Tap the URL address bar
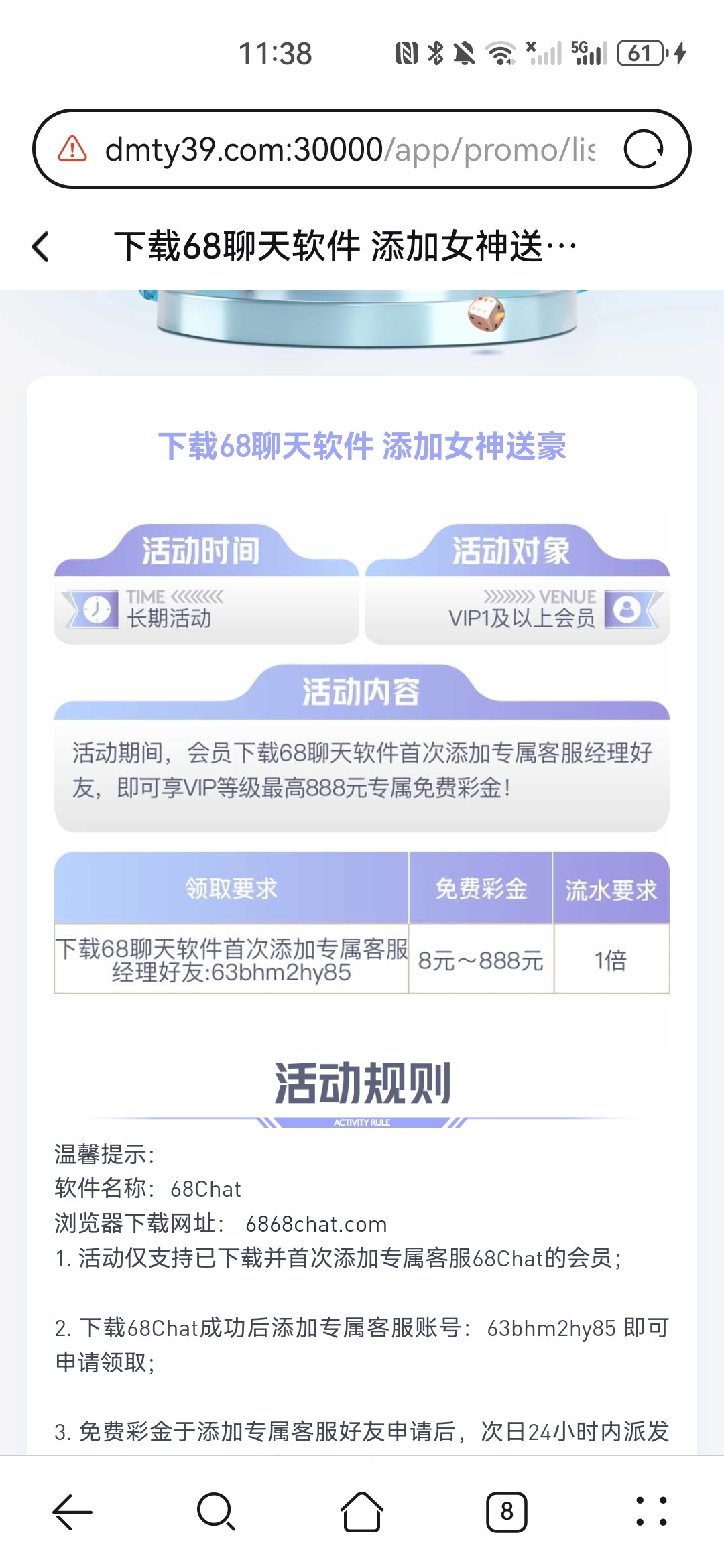 pos(350,149)
